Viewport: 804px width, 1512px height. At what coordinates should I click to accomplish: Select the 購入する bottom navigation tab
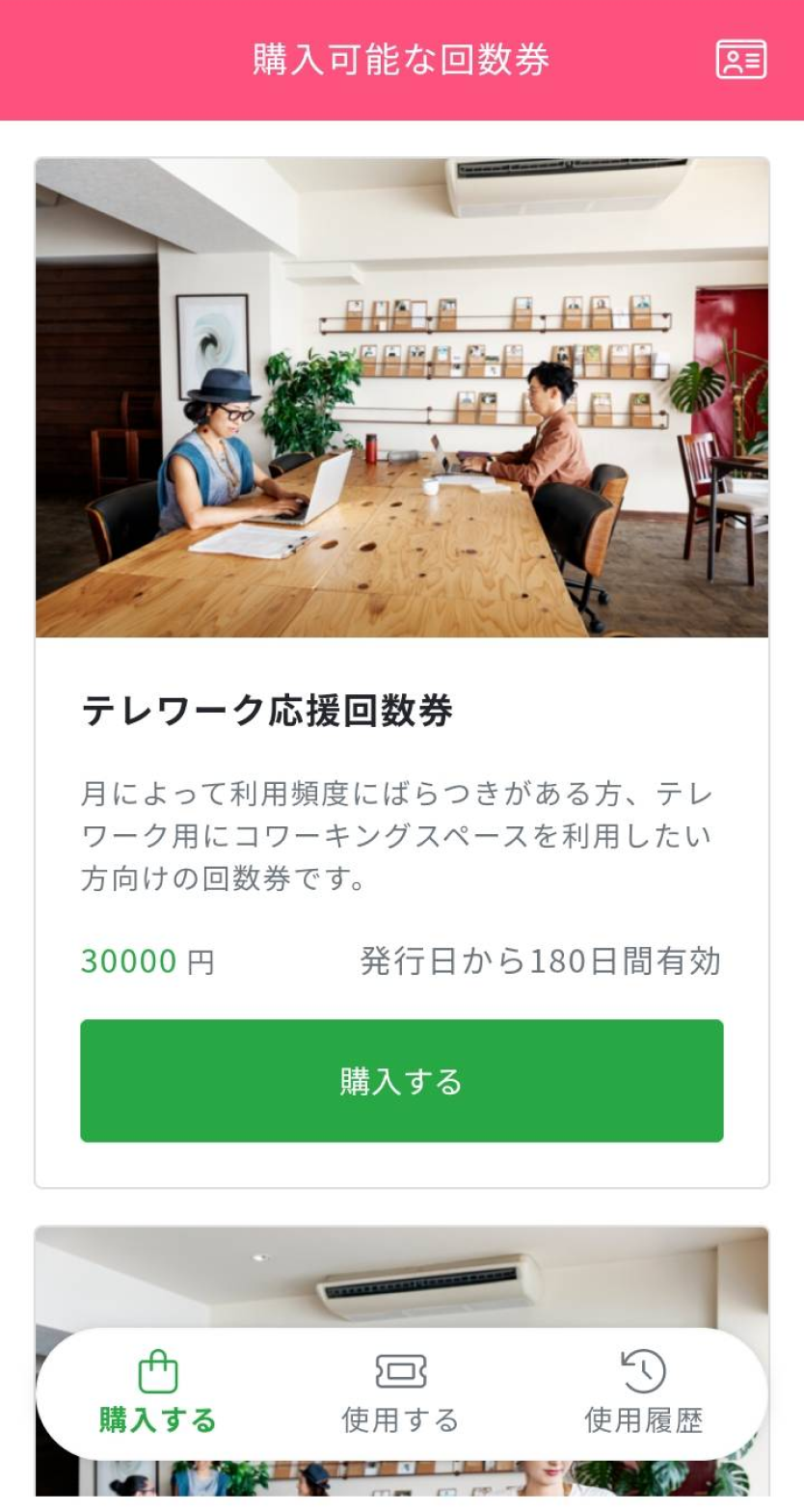click(158, 1393)
